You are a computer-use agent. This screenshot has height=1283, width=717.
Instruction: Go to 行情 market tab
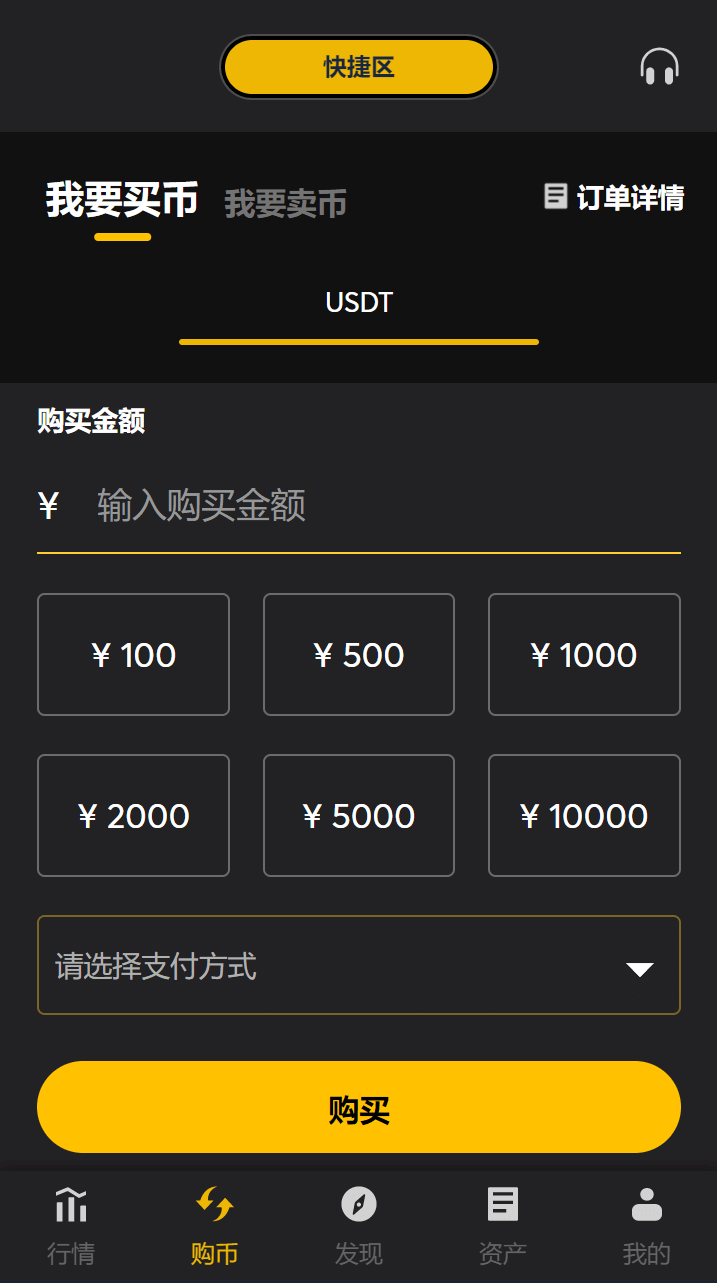tap(71, 1226)
